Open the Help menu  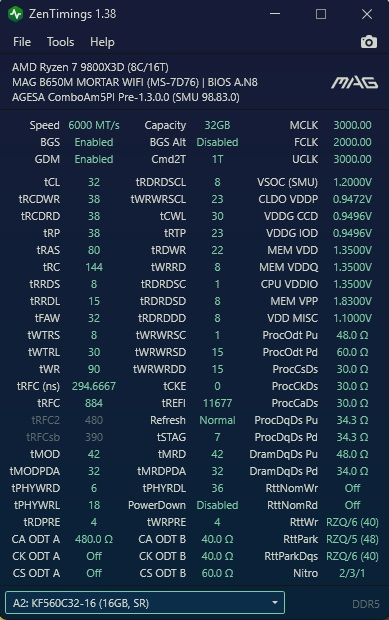click(x=102, y=42)
